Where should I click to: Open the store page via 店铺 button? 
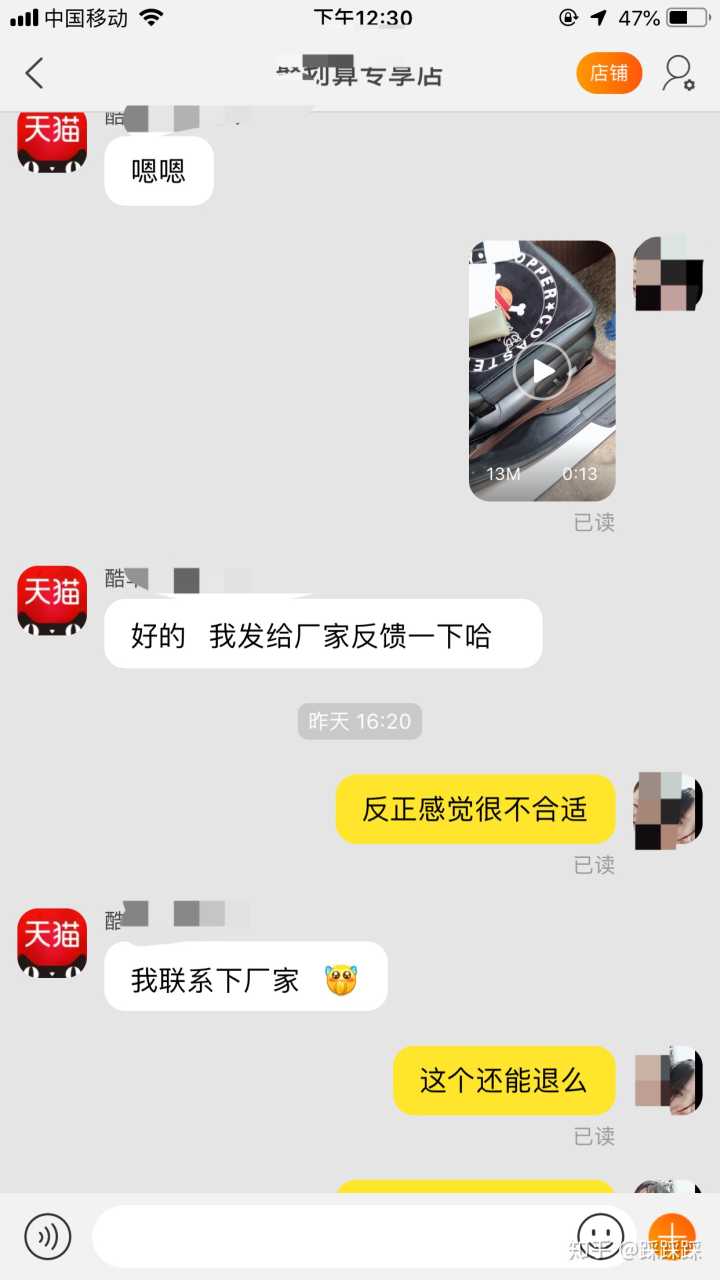coord(609,73)
